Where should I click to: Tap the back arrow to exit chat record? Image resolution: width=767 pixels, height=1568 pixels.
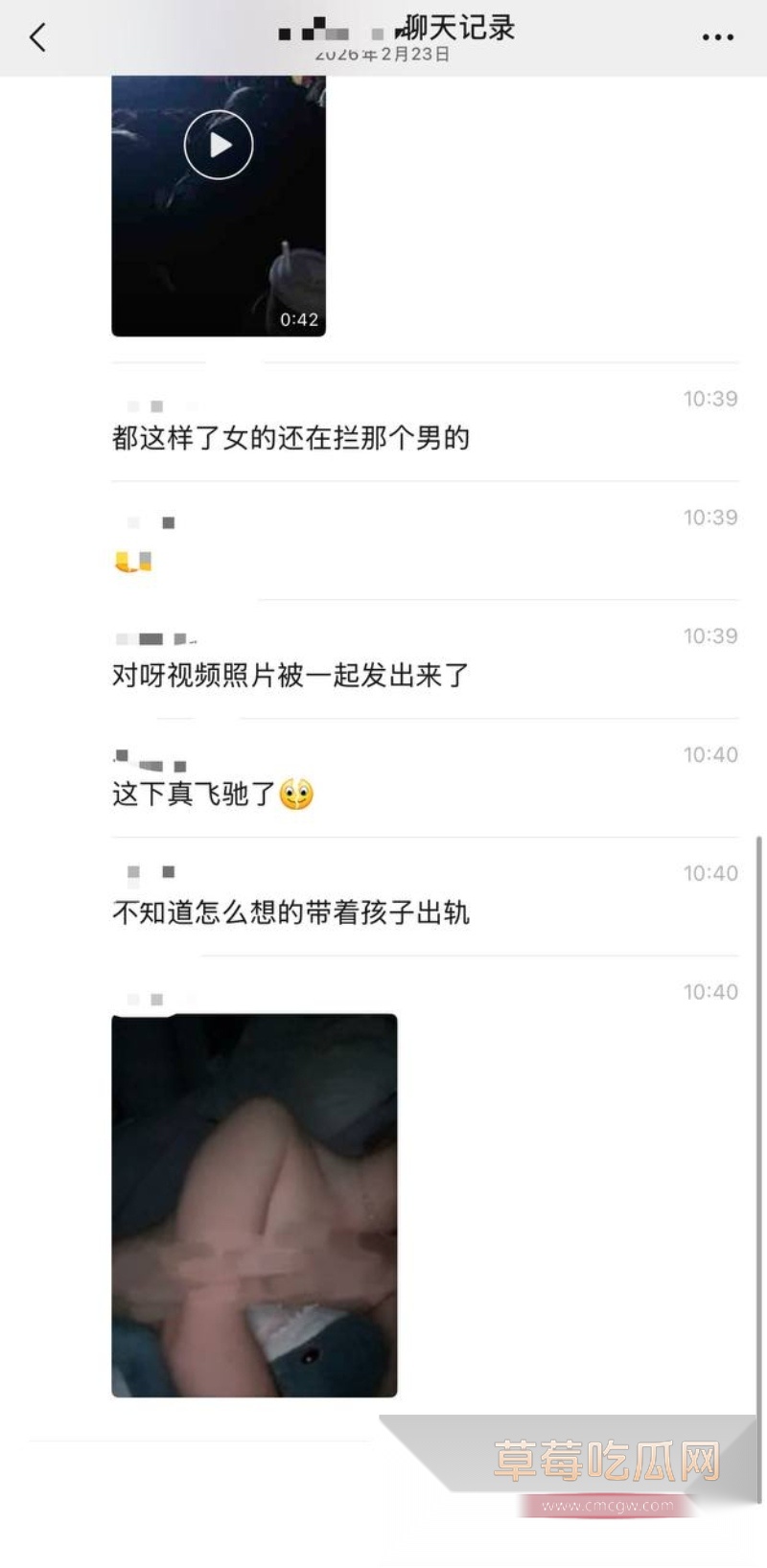tap(36, 36)
